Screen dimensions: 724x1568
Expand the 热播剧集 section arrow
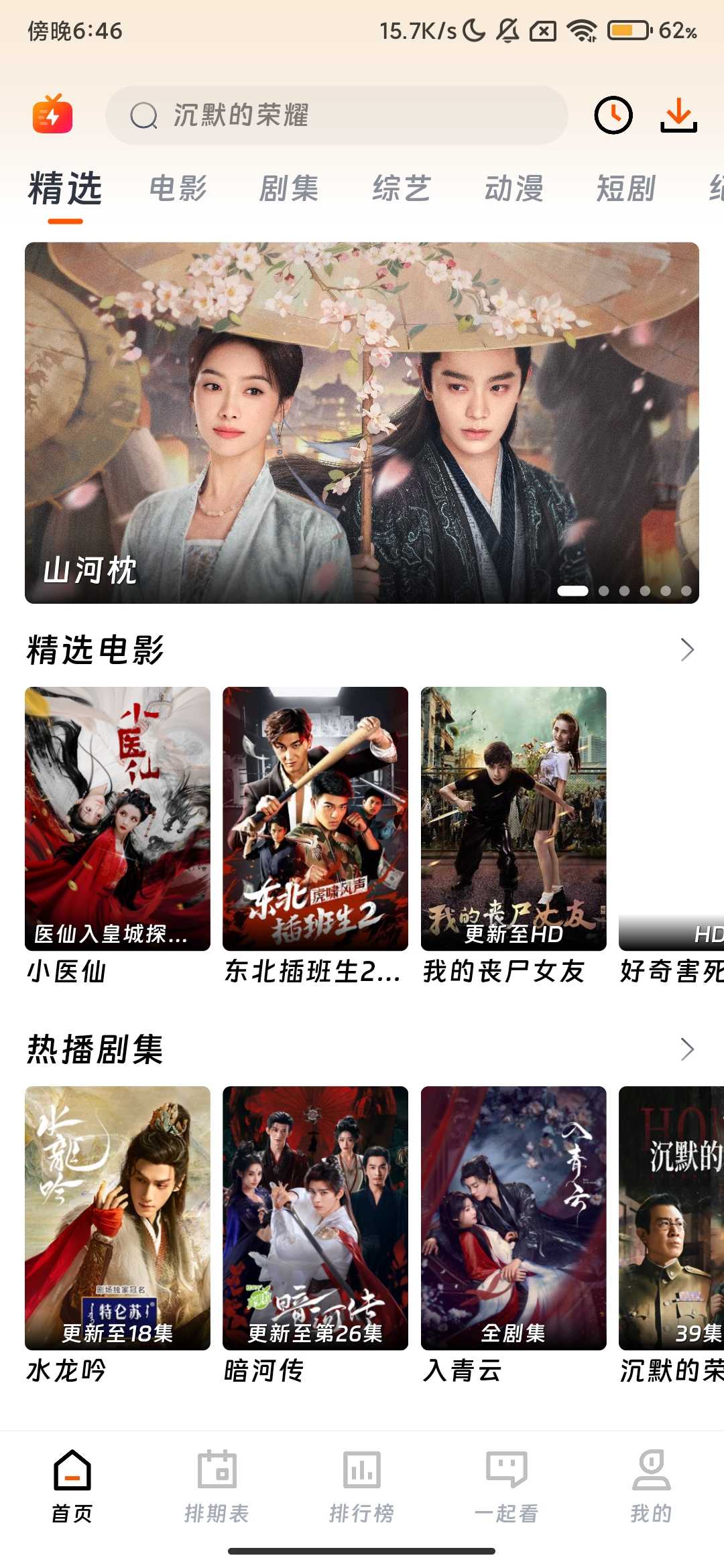pyautogui.click(x=687, y=1049)
